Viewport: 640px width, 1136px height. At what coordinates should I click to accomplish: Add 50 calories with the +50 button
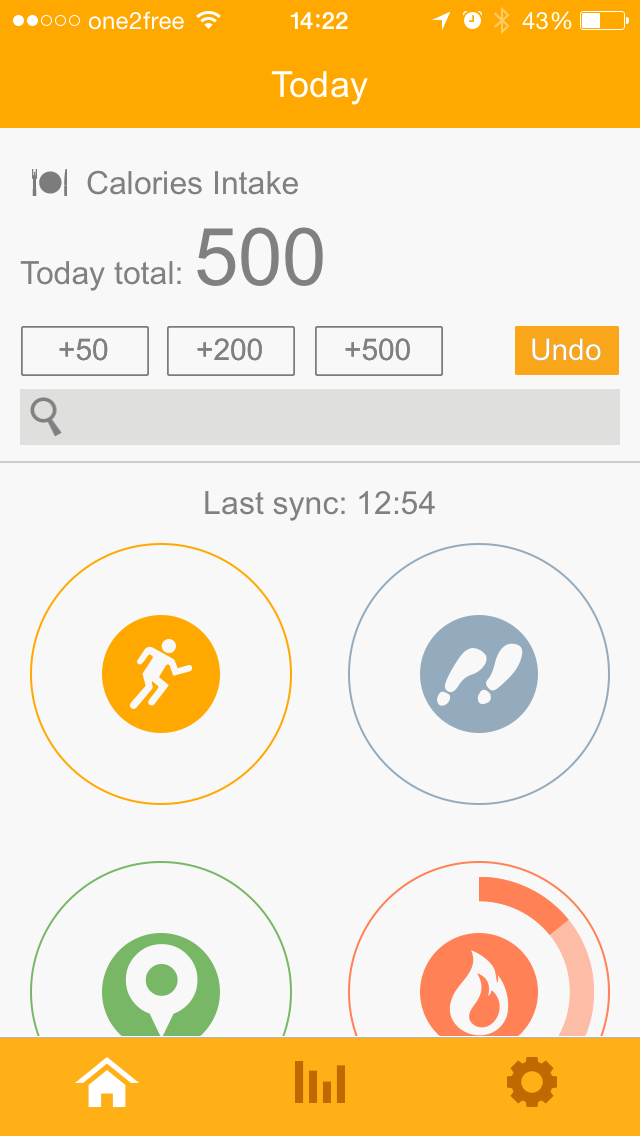85,351
